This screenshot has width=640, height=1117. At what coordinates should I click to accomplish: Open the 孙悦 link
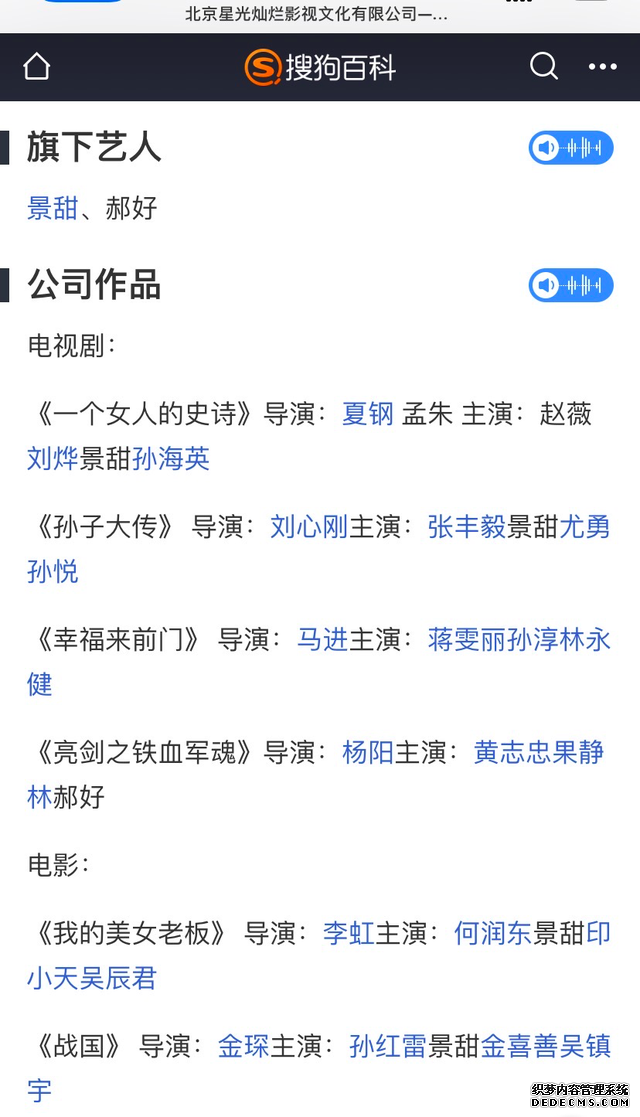click(53, 571)
